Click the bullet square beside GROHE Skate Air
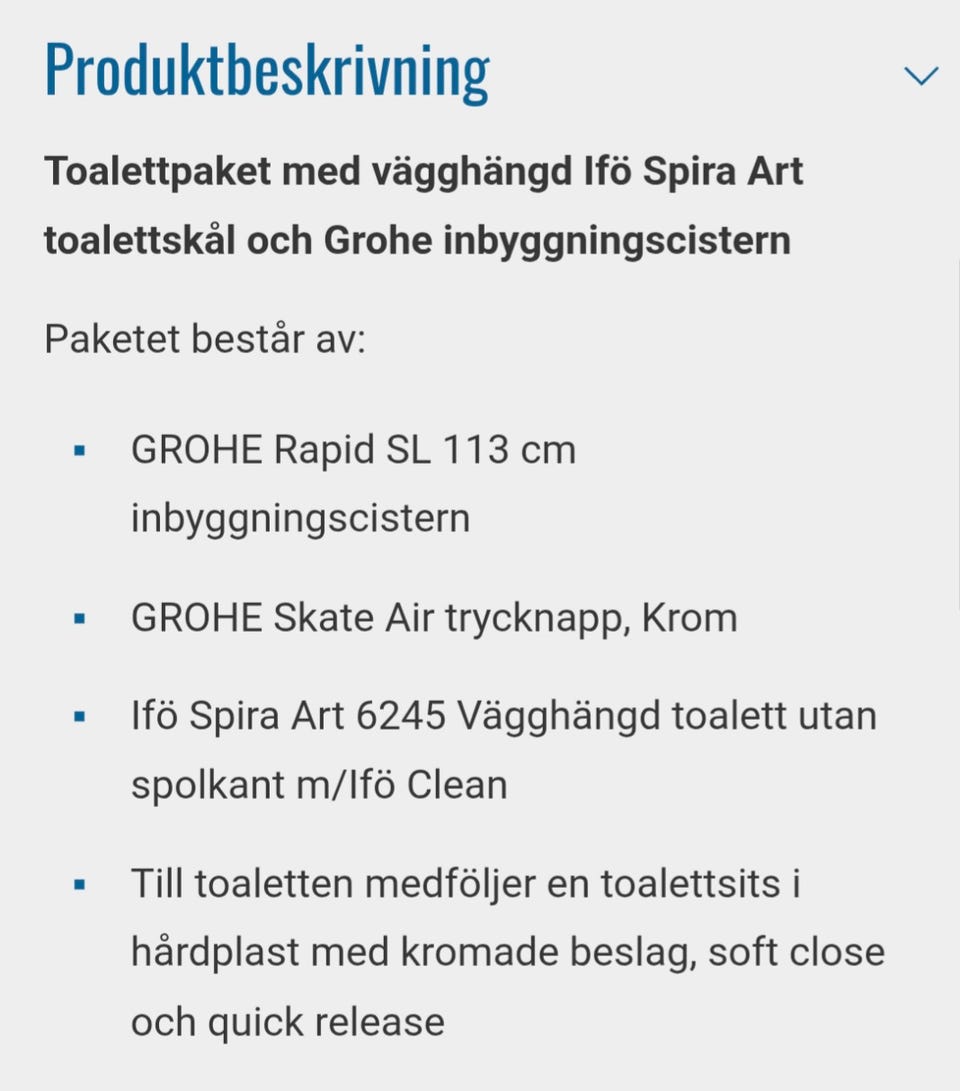The width and height of the screenshot is (960, 1091). coord(79,619)
